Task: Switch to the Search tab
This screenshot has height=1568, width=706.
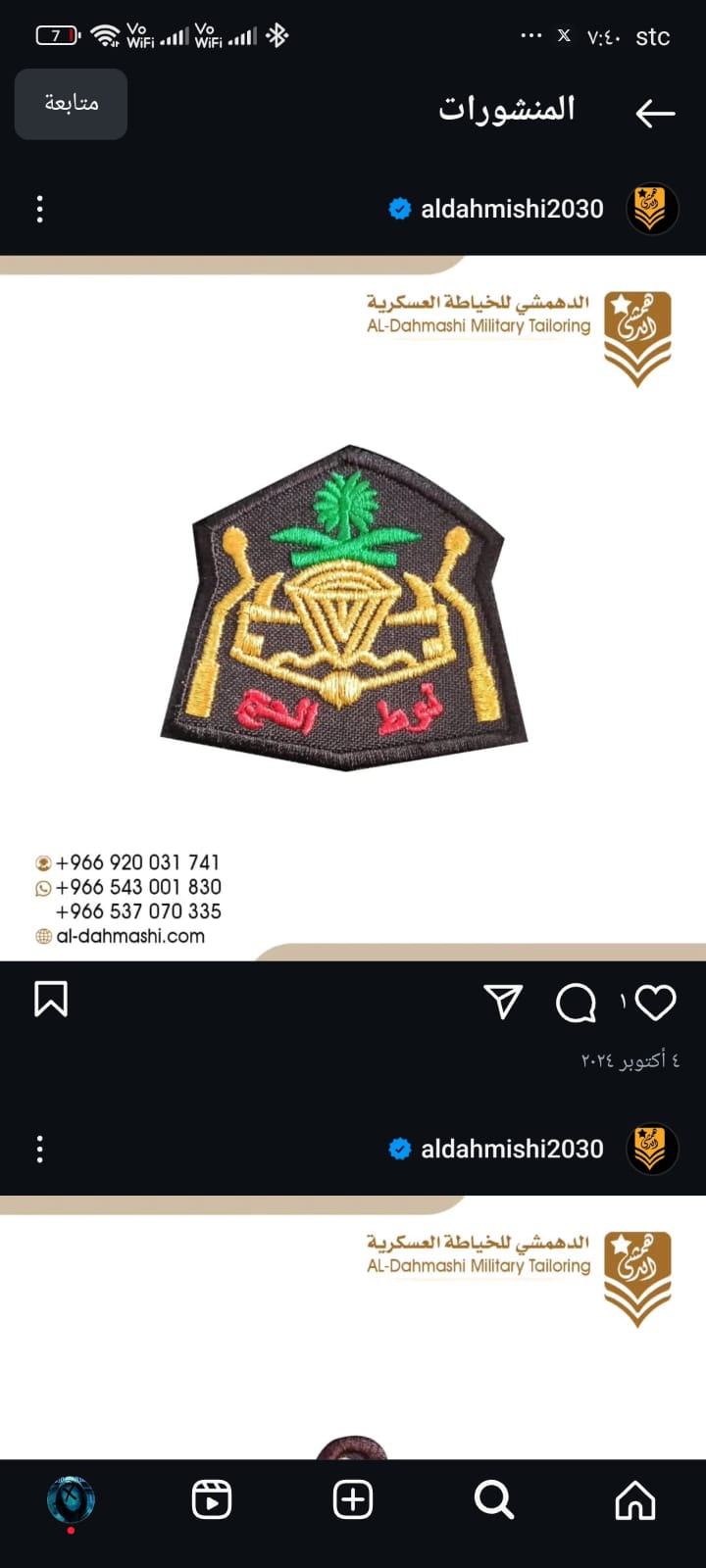Action: [493, 1499]
